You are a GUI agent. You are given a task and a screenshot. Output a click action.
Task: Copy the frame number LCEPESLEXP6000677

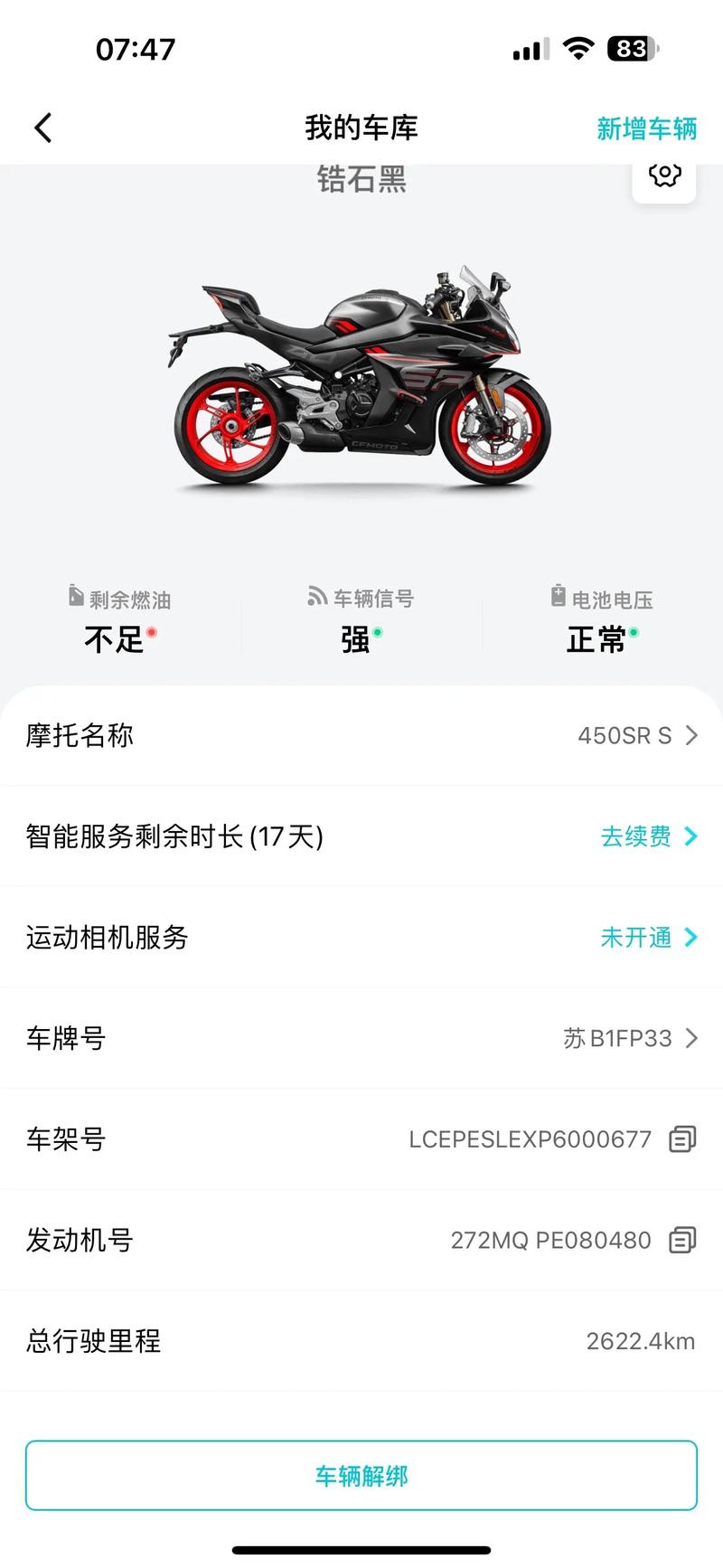click(x=681, y=1138)
